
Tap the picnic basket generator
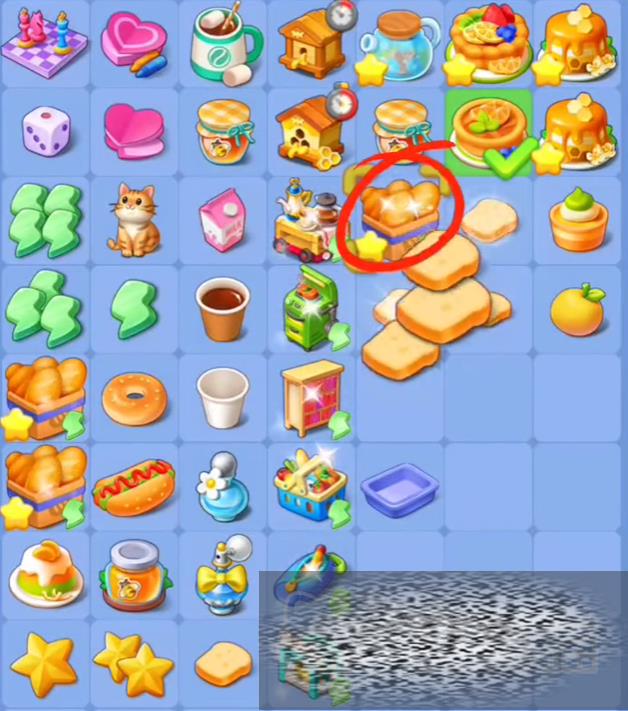(311, 487)
